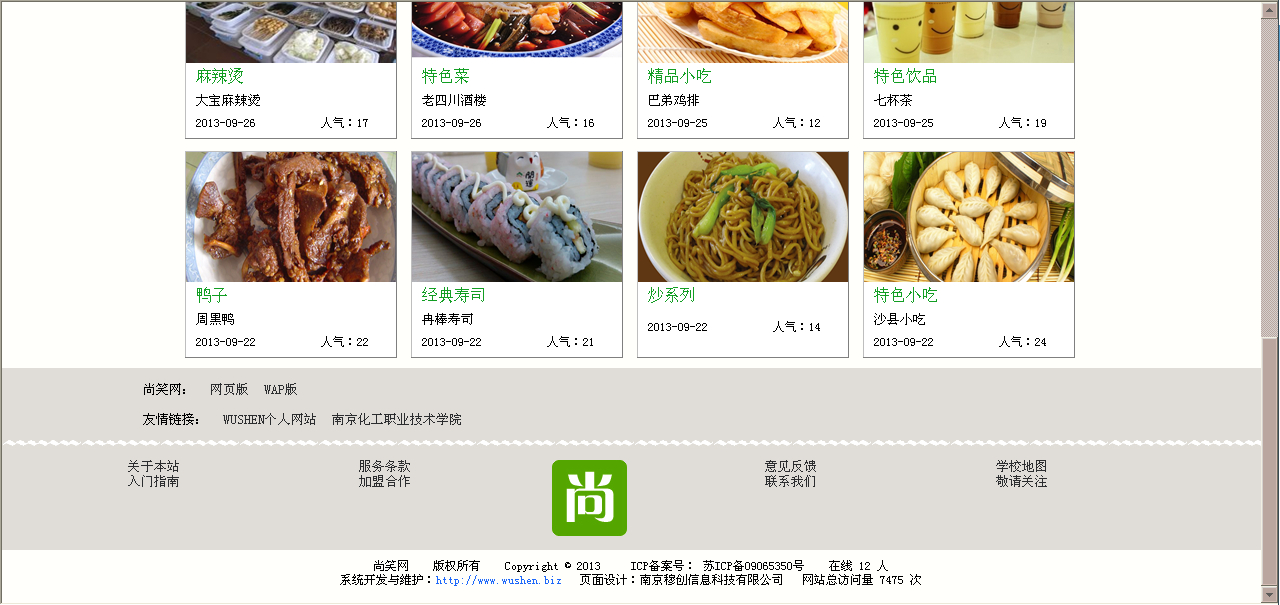
Task: Follow the http://www.wushen.biz link
Action: pos(498,580)
